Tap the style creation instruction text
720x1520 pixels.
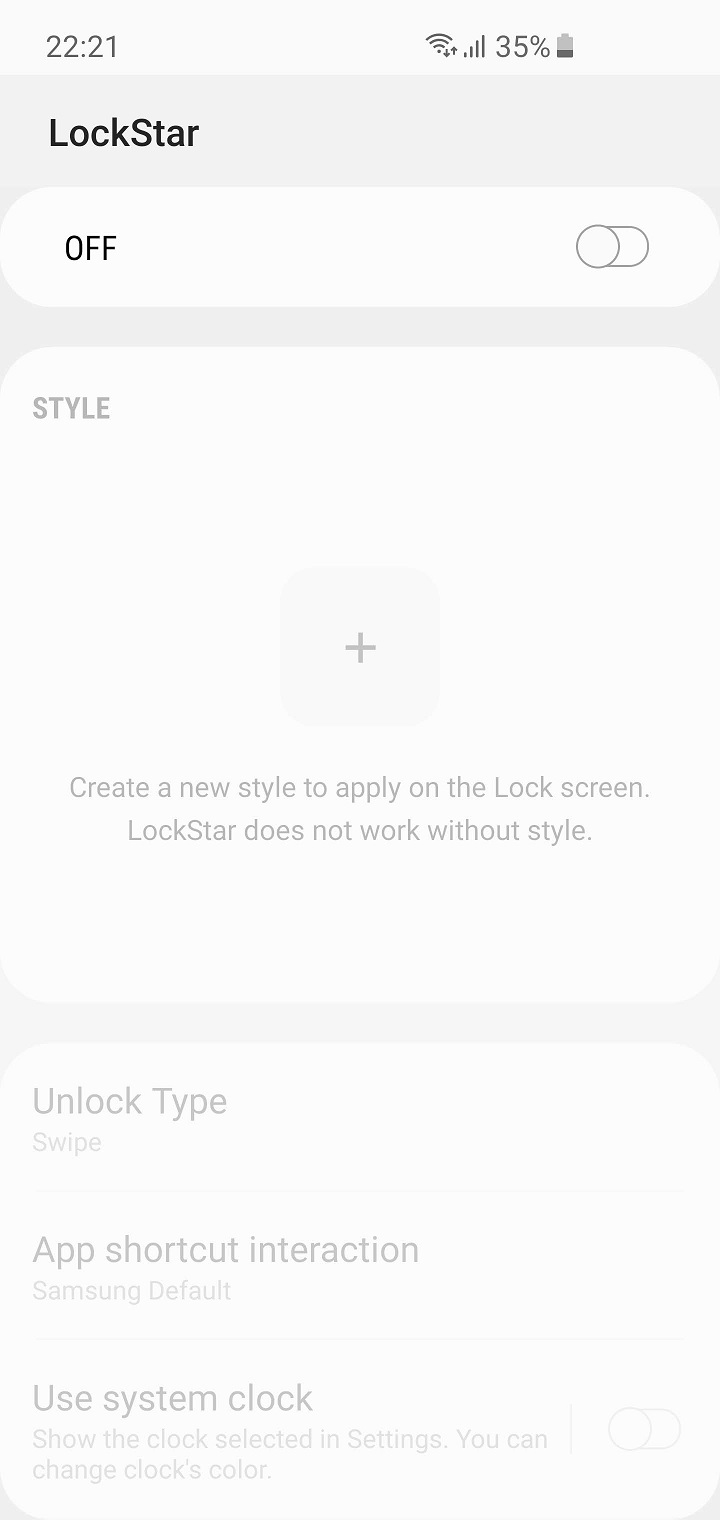click(x=360, y=808)
